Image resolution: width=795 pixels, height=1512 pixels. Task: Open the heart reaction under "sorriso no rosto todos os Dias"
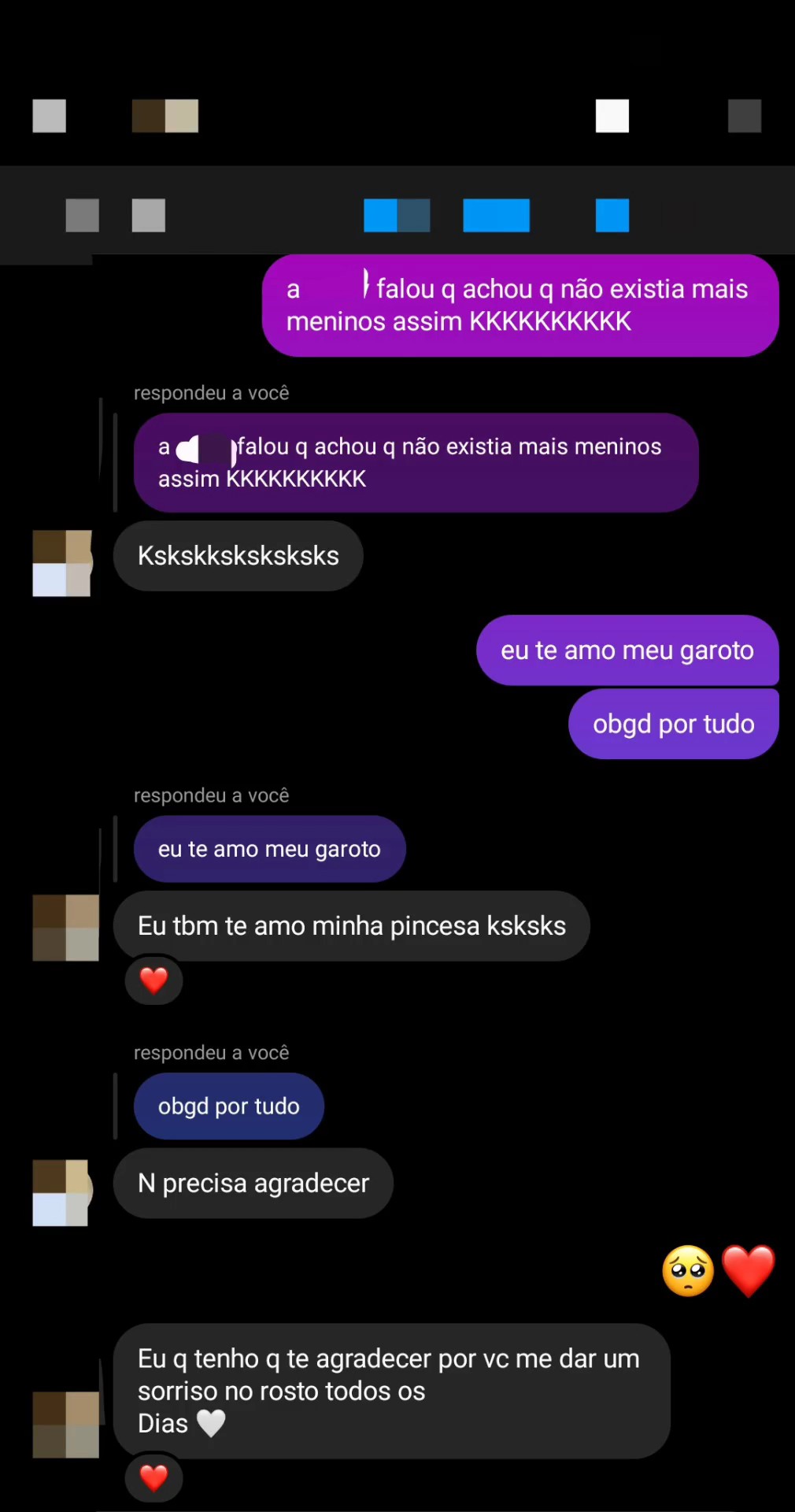tap(154, 1478)
